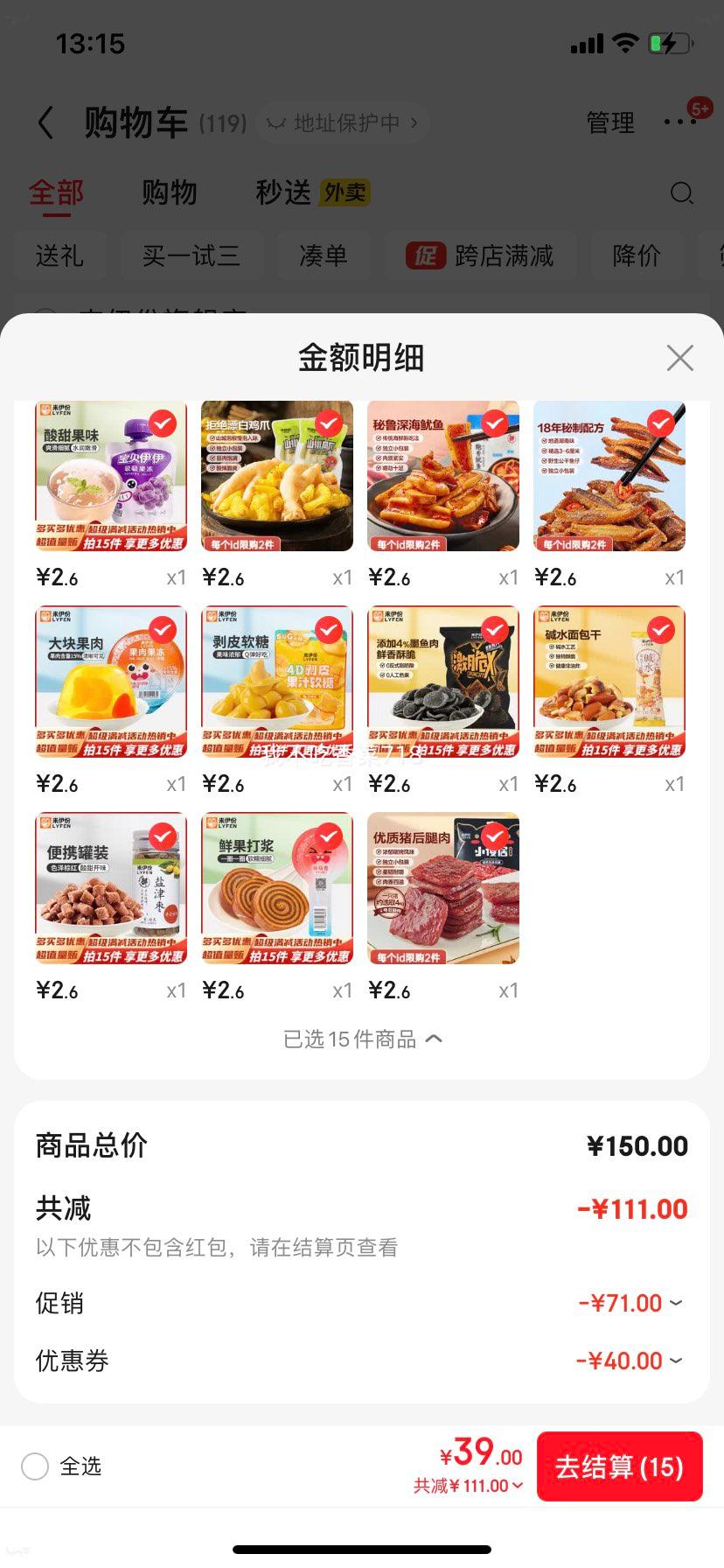This screenshot has height=1568, width=724.
Task: Uncheck the 优质猪后腿肉 jerky
Action: (x=495, y=836)
